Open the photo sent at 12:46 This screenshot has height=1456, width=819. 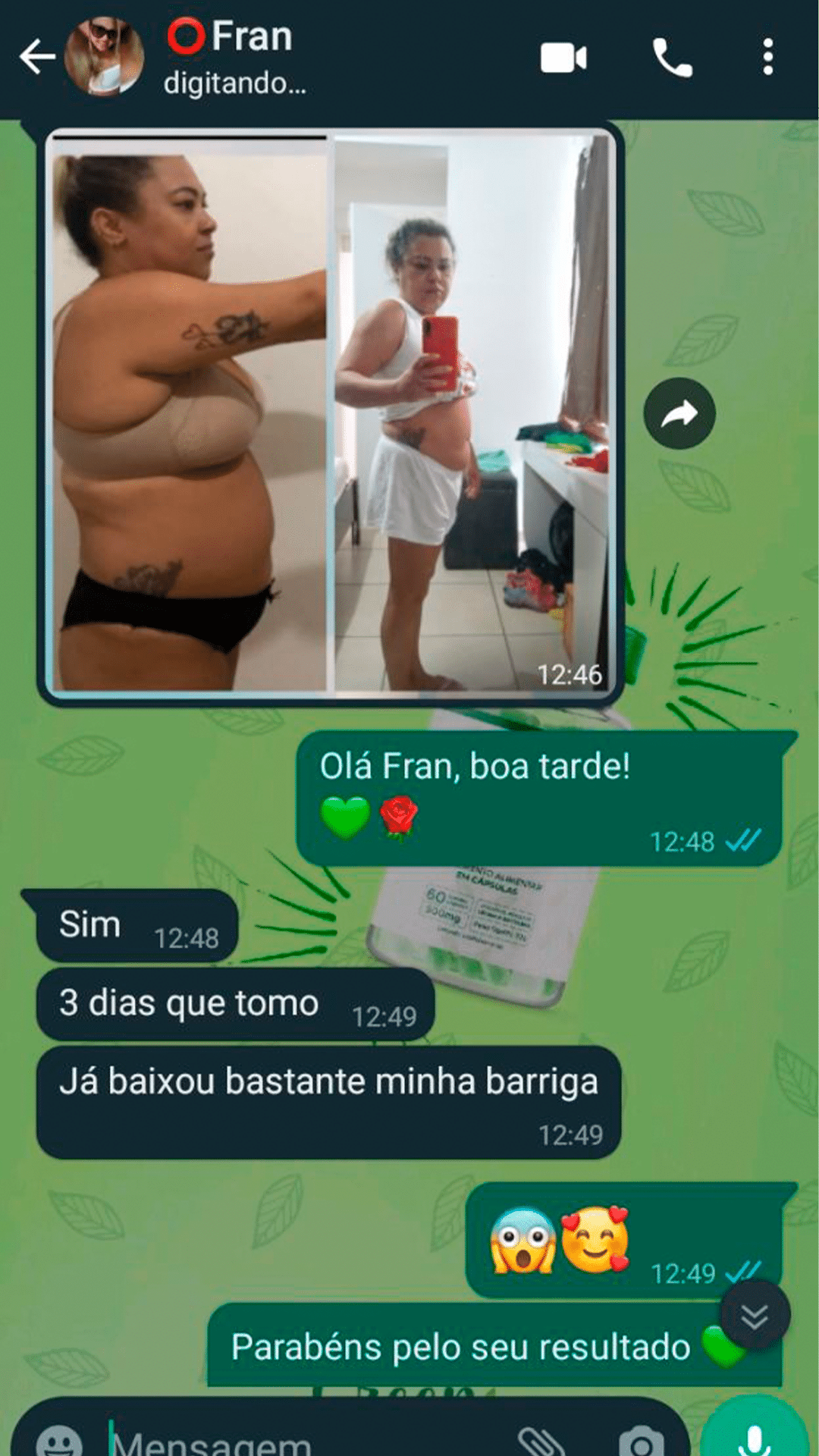[331, 413]
